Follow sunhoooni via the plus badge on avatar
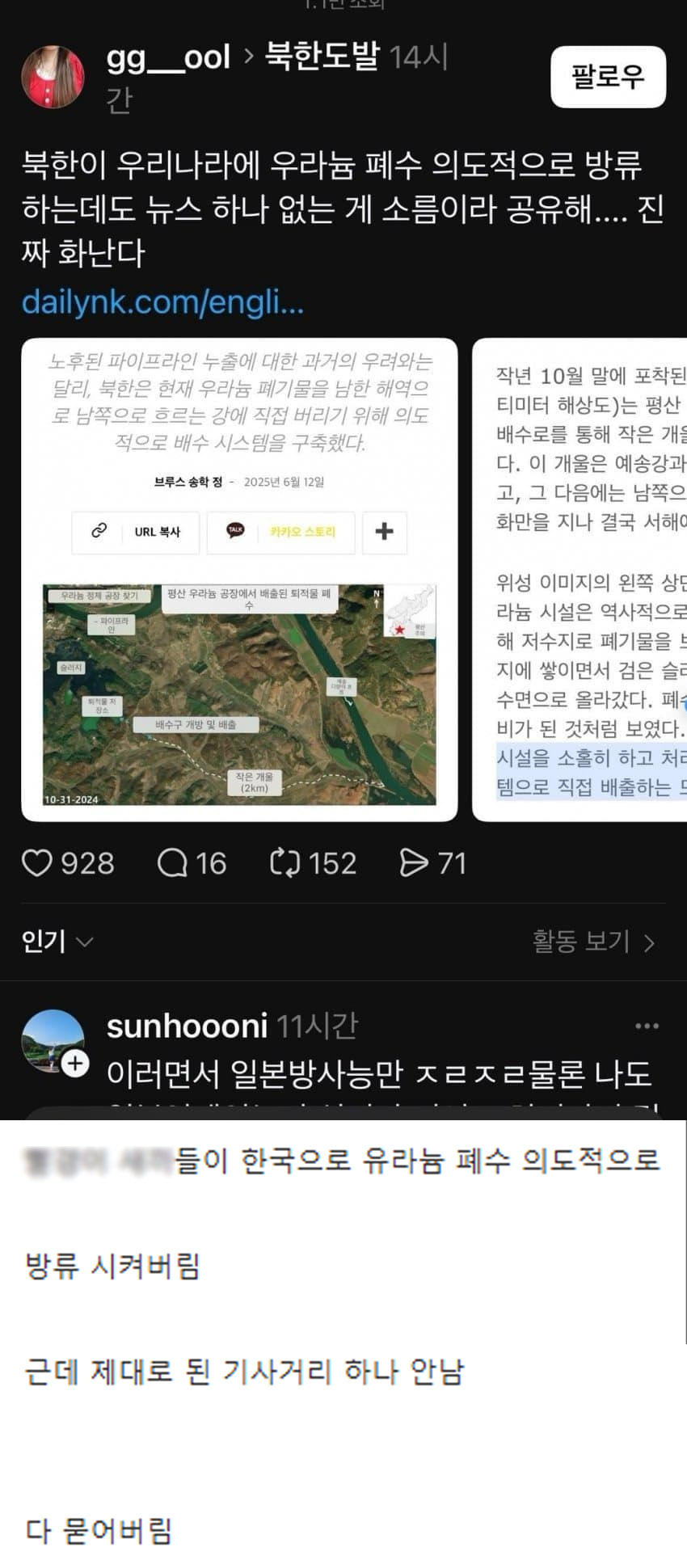Image resolution: width=687 pixels, height=1568 pixels. (x=76, y=1063)
